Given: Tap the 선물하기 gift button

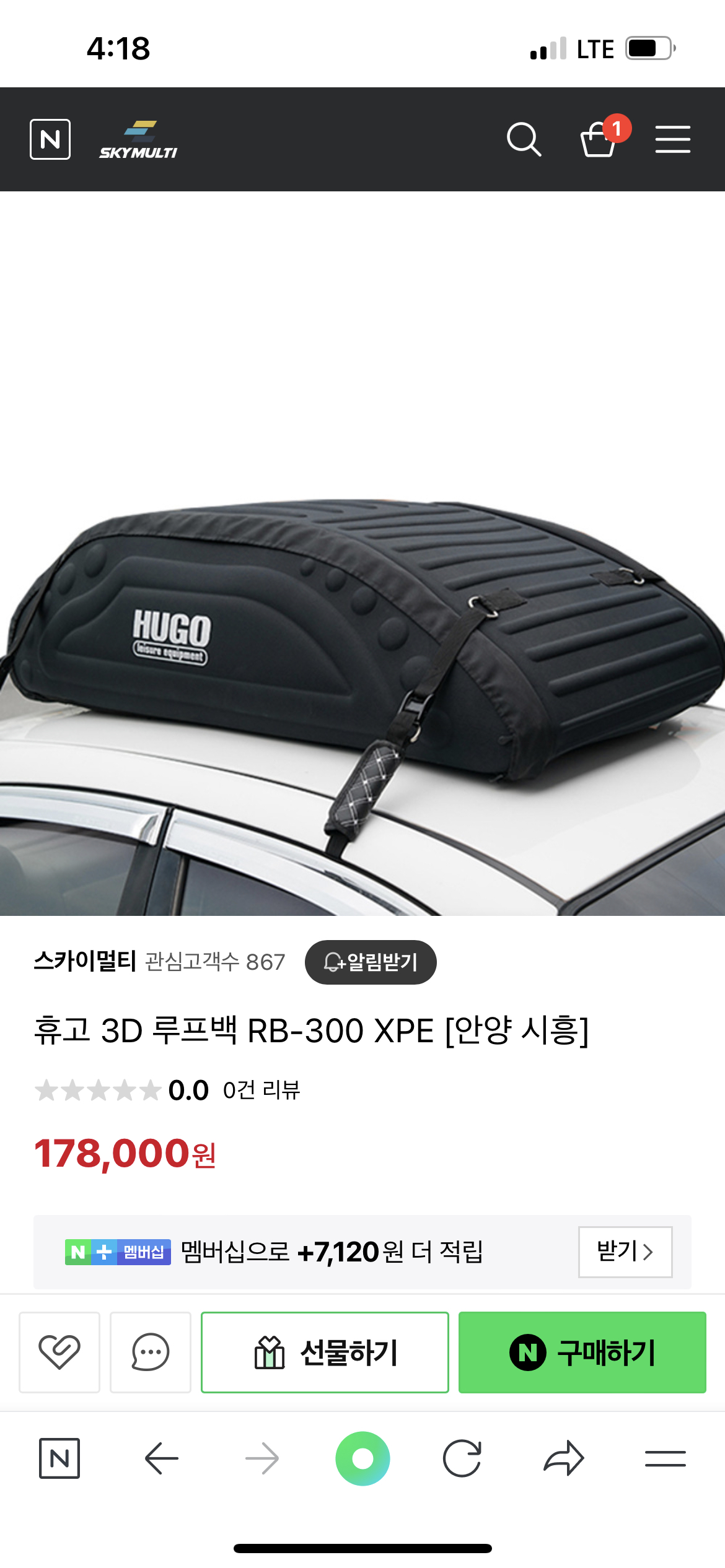Looking at the screenshot, I should coord(325,1352).
